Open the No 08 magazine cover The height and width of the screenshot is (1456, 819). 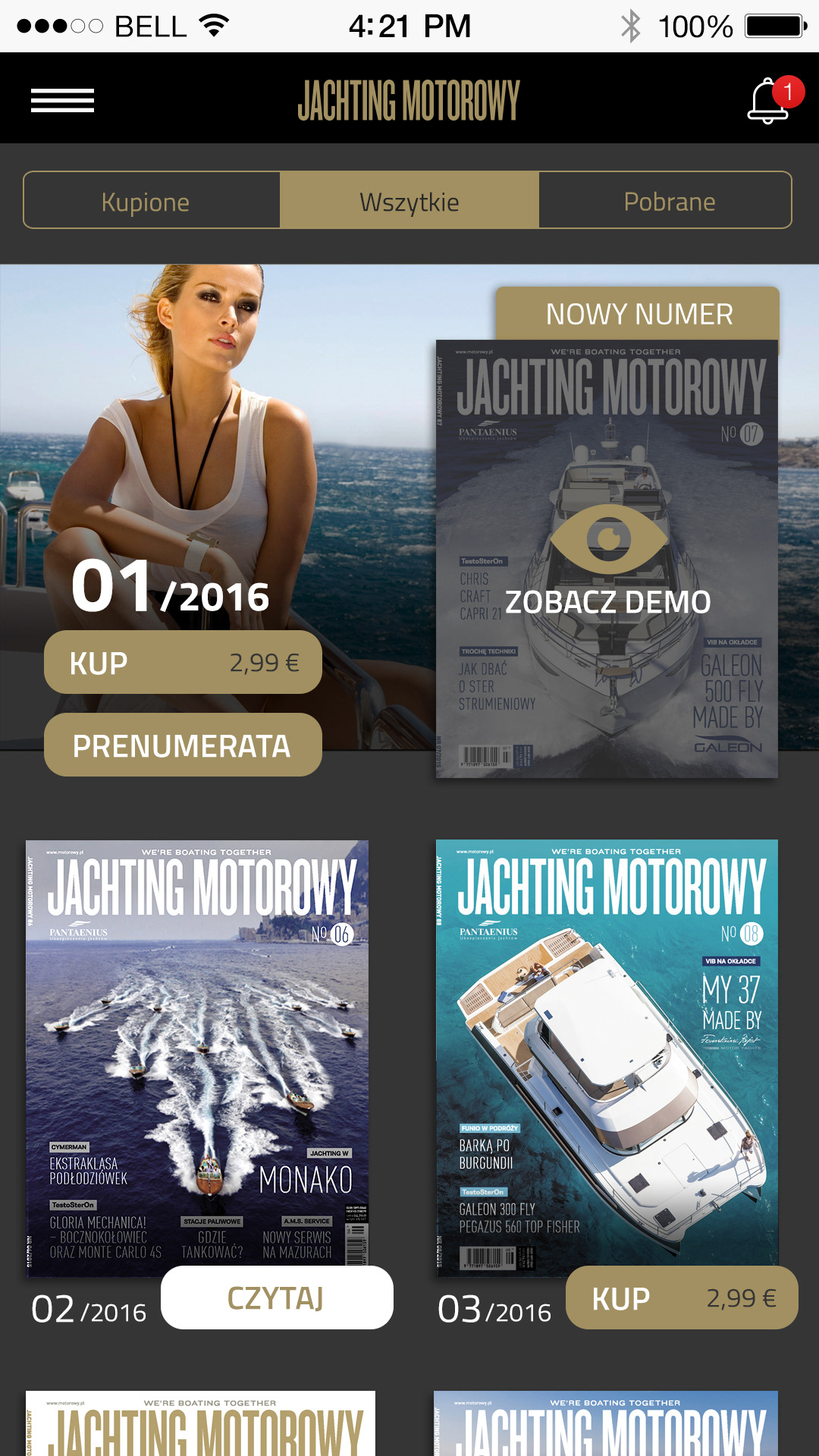click(607, 1046)
